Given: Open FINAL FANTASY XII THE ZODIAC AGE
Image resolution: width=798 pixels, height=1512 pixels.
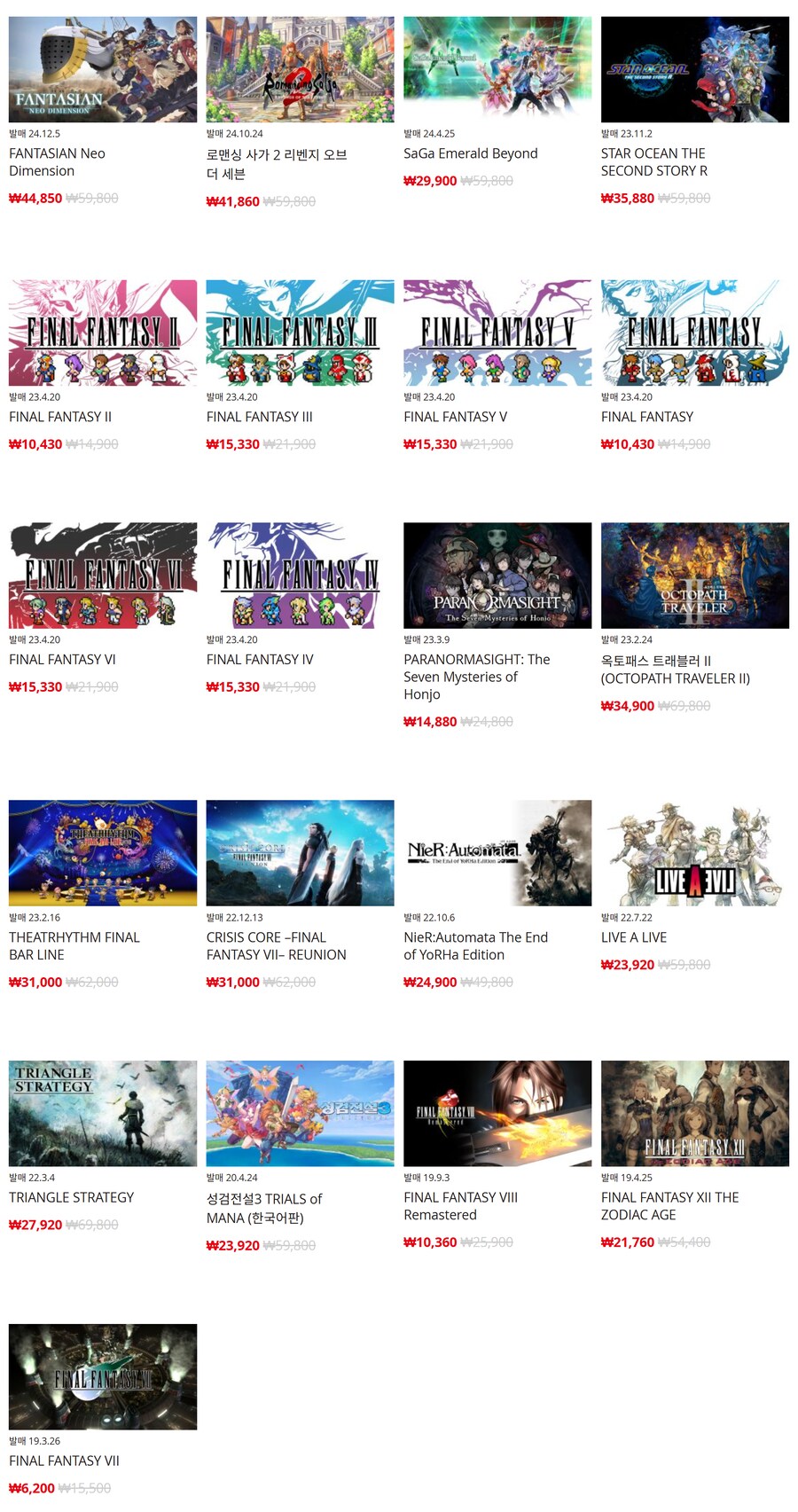Looking at the screenshot, I should 694,1114.
